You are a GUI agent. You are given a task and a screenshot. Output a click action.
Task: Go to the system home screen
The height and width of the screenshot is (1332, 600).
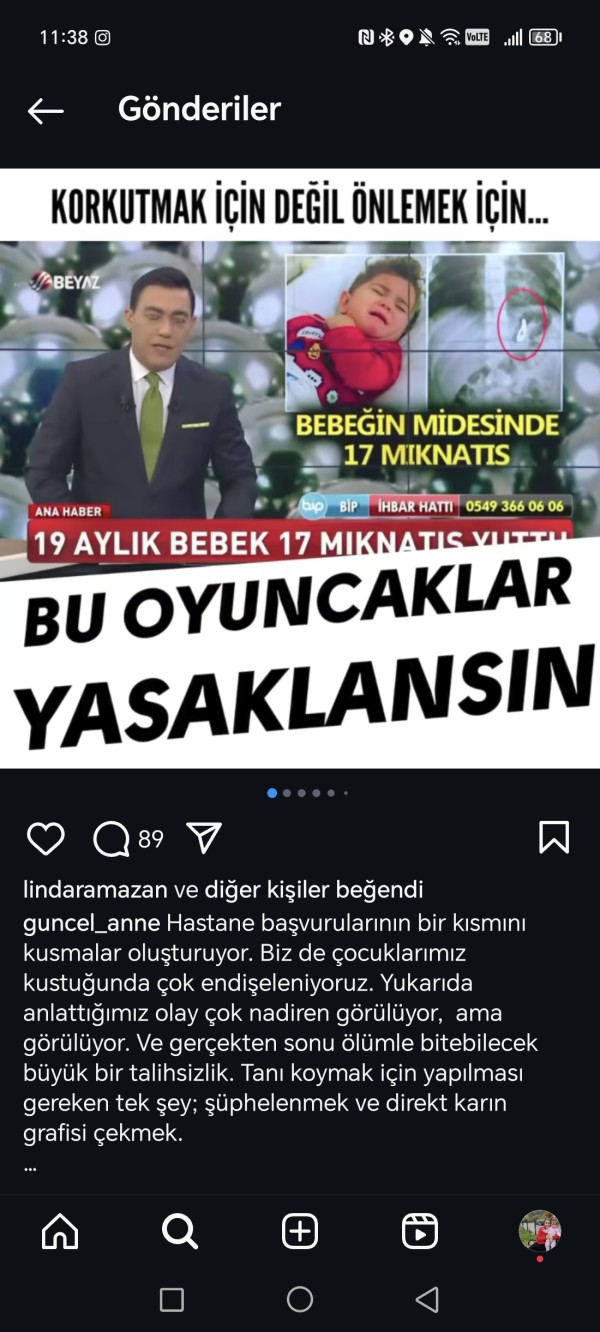[300, 1299]
